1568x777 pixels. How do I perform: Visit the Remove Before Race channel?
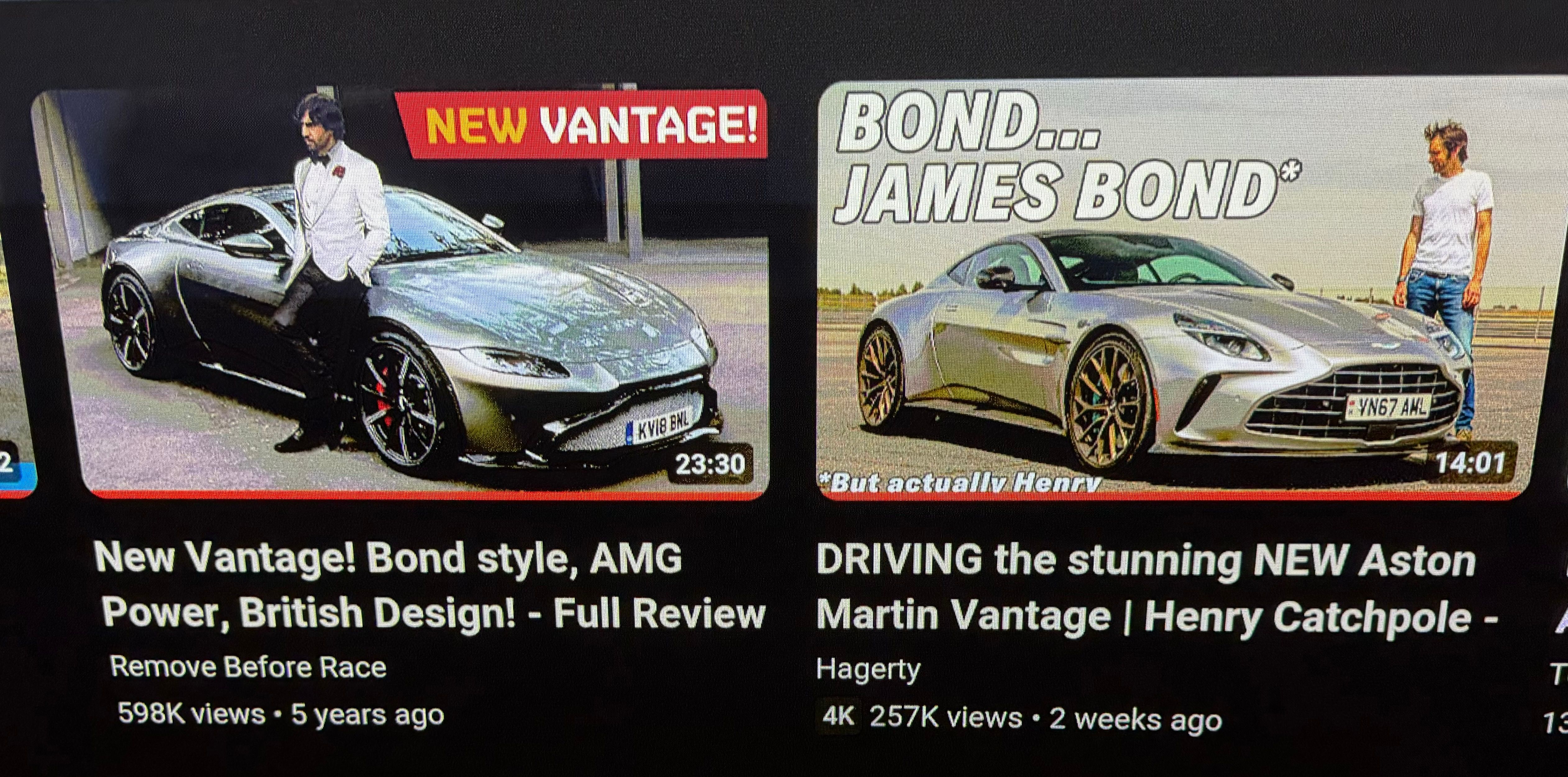pyautogui.click(x=248, y=667)
